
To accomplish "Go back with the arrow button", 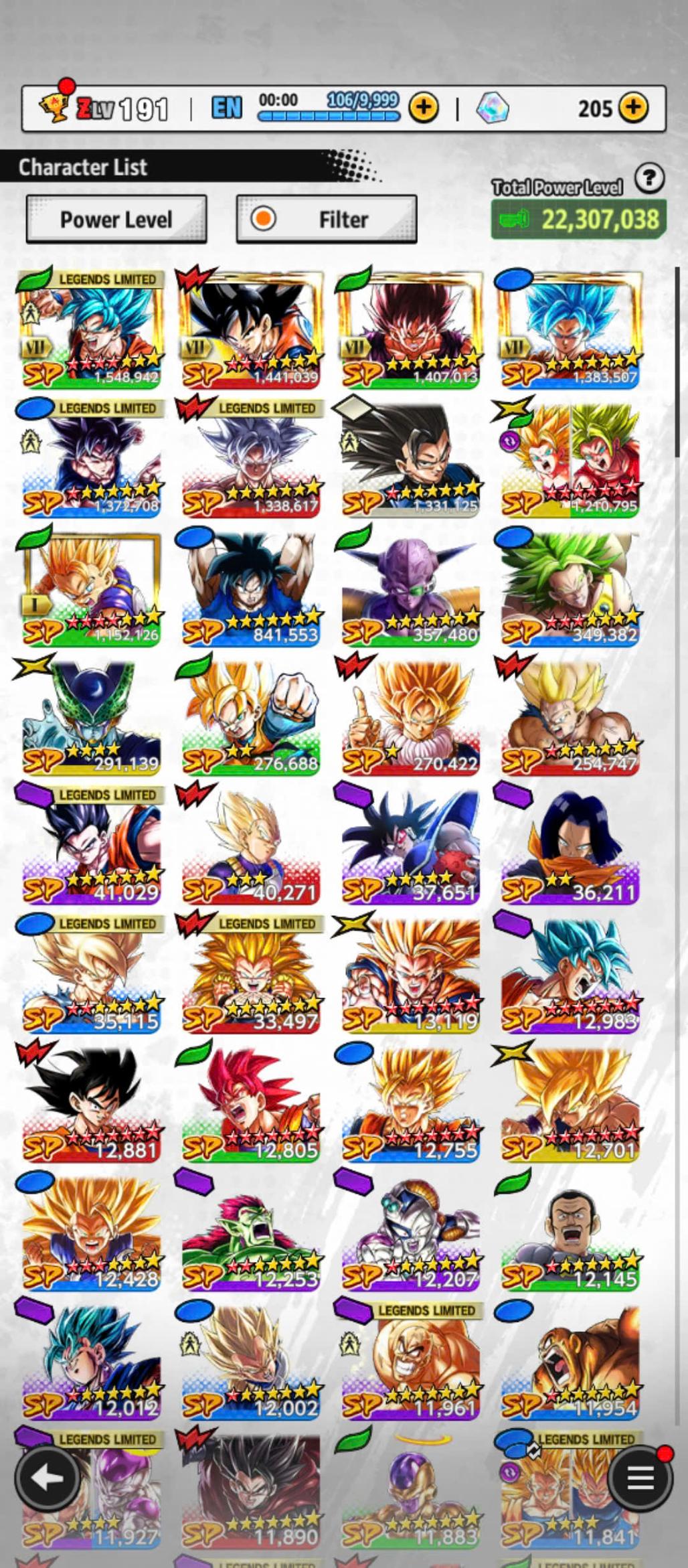I will 47,1478.
